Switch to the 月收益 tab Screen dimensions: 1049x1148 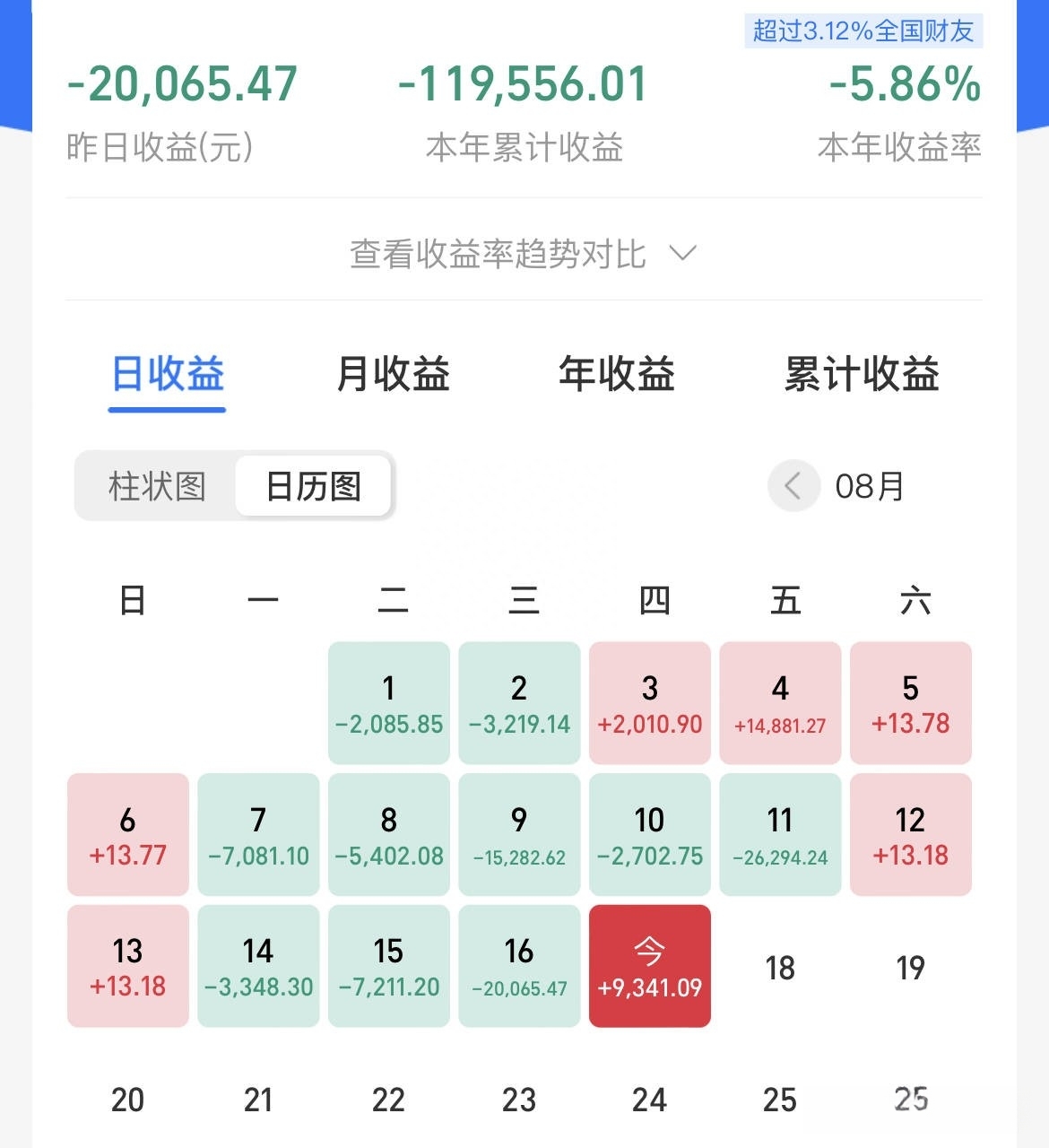click(x=392, y=376)
